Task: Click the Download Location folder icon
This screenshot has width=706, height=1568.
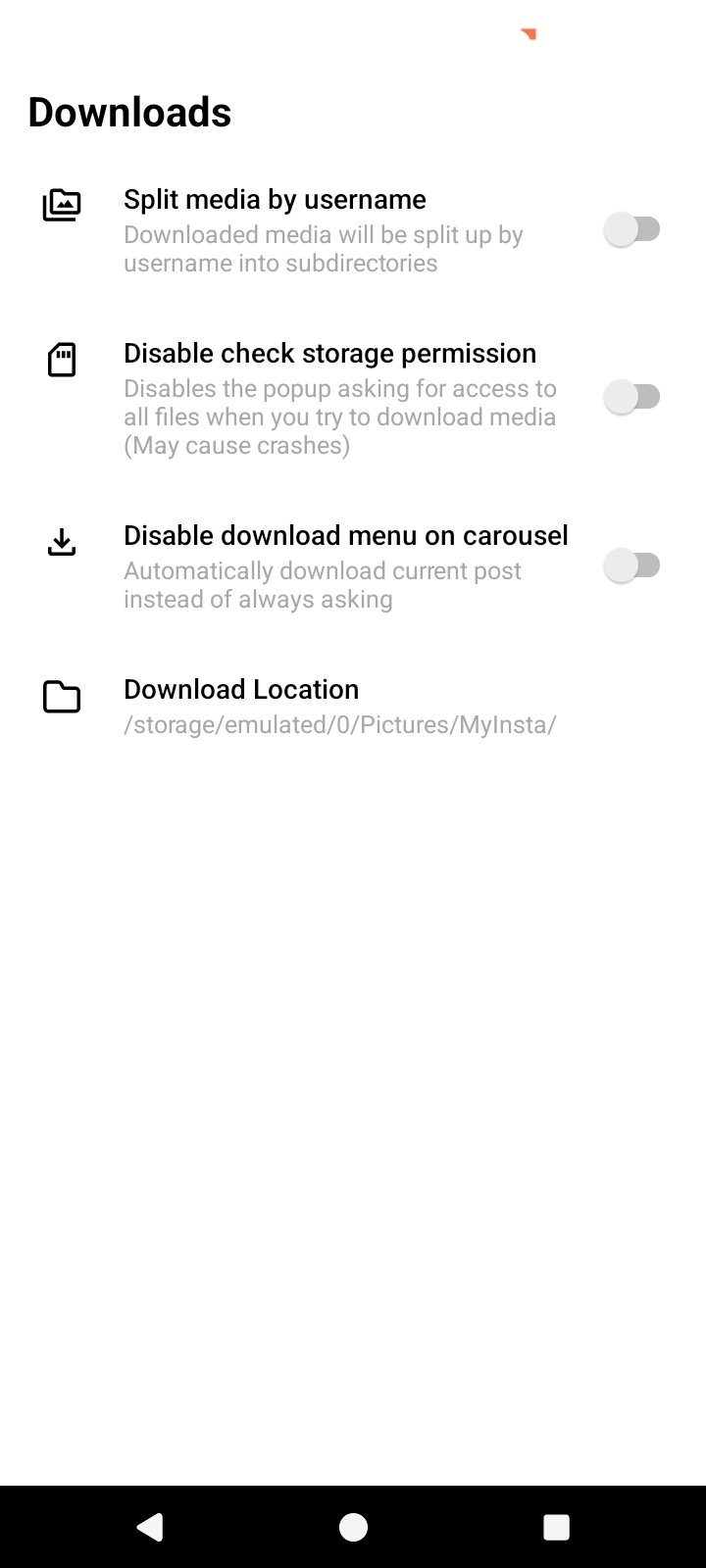Action: [62, 698]
